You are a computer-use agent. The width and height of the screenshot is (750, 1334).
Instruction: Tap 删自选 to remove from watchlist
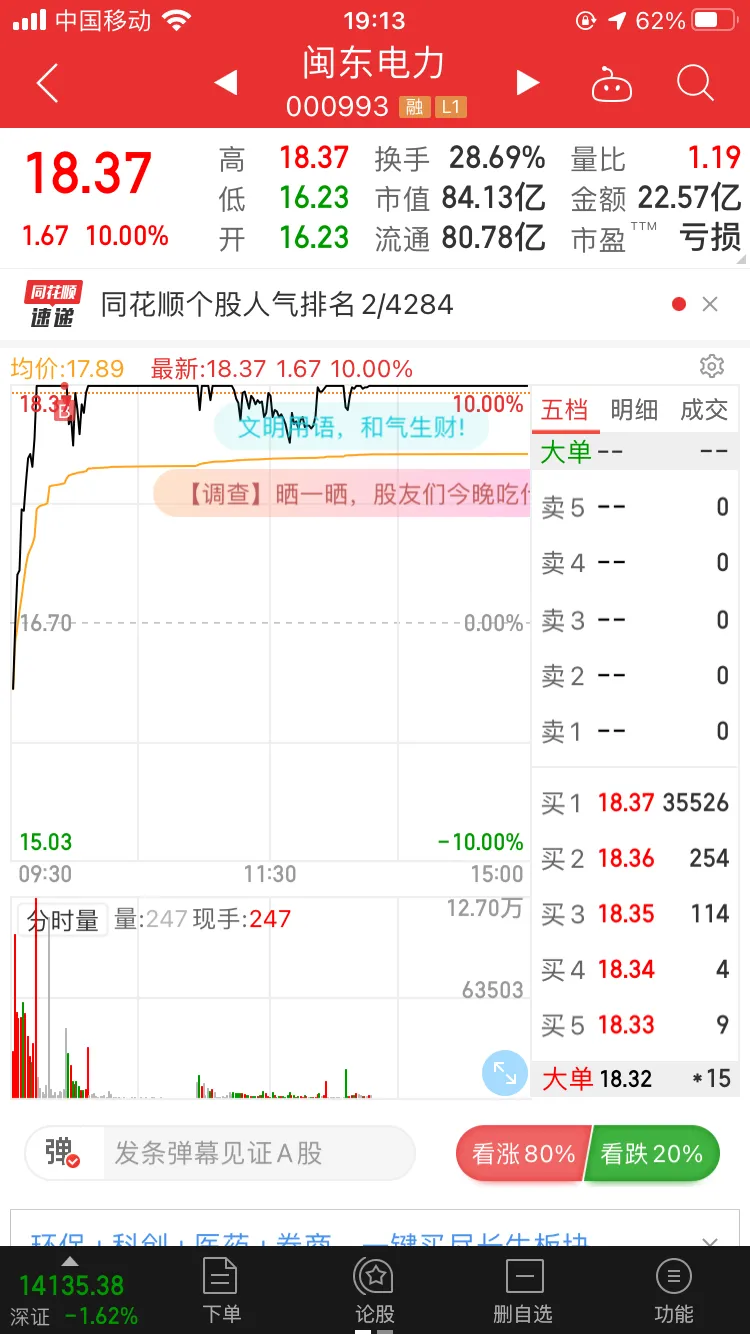pos(523,1290)
